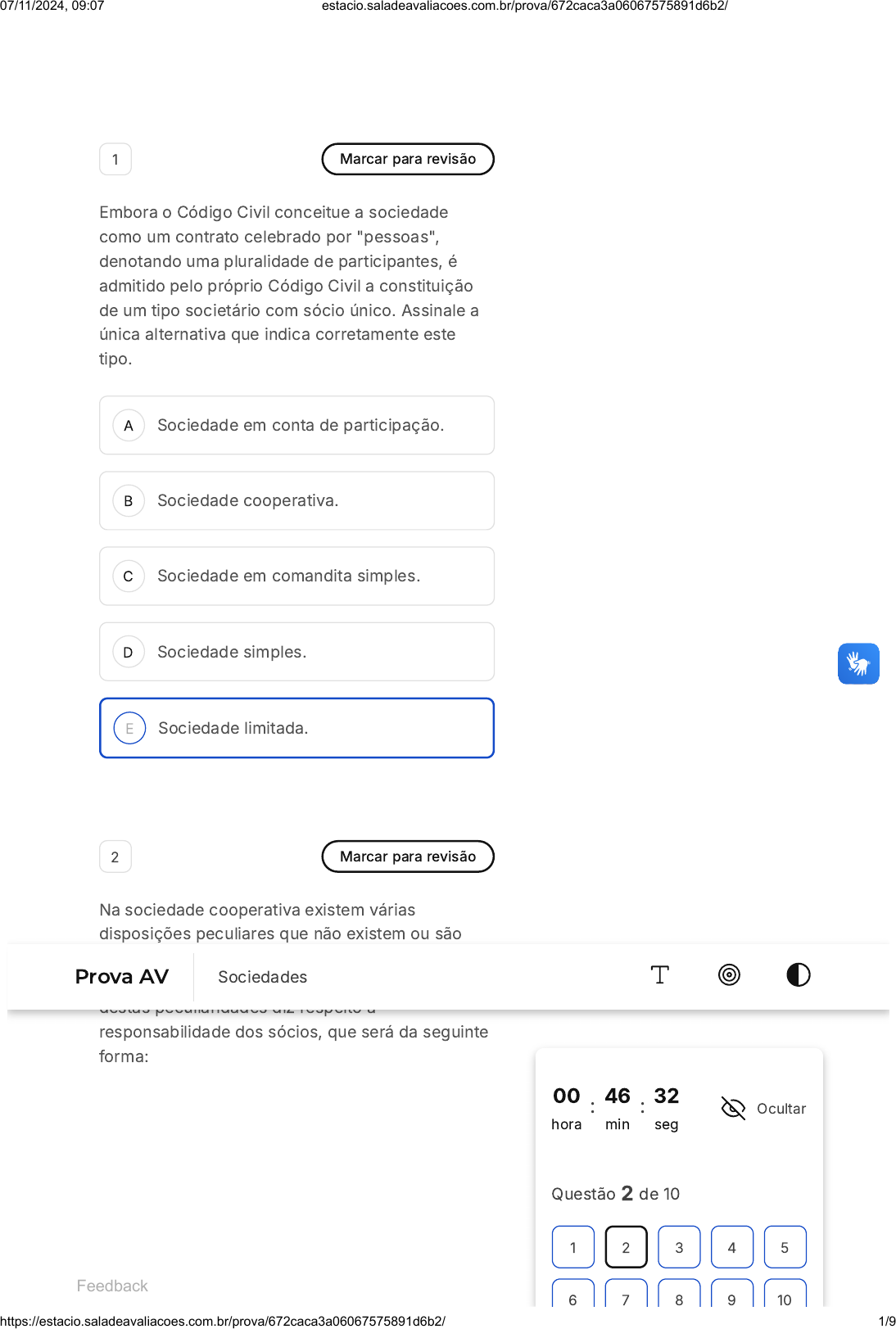Open question 4 from the question grid

click(731, 1247)
